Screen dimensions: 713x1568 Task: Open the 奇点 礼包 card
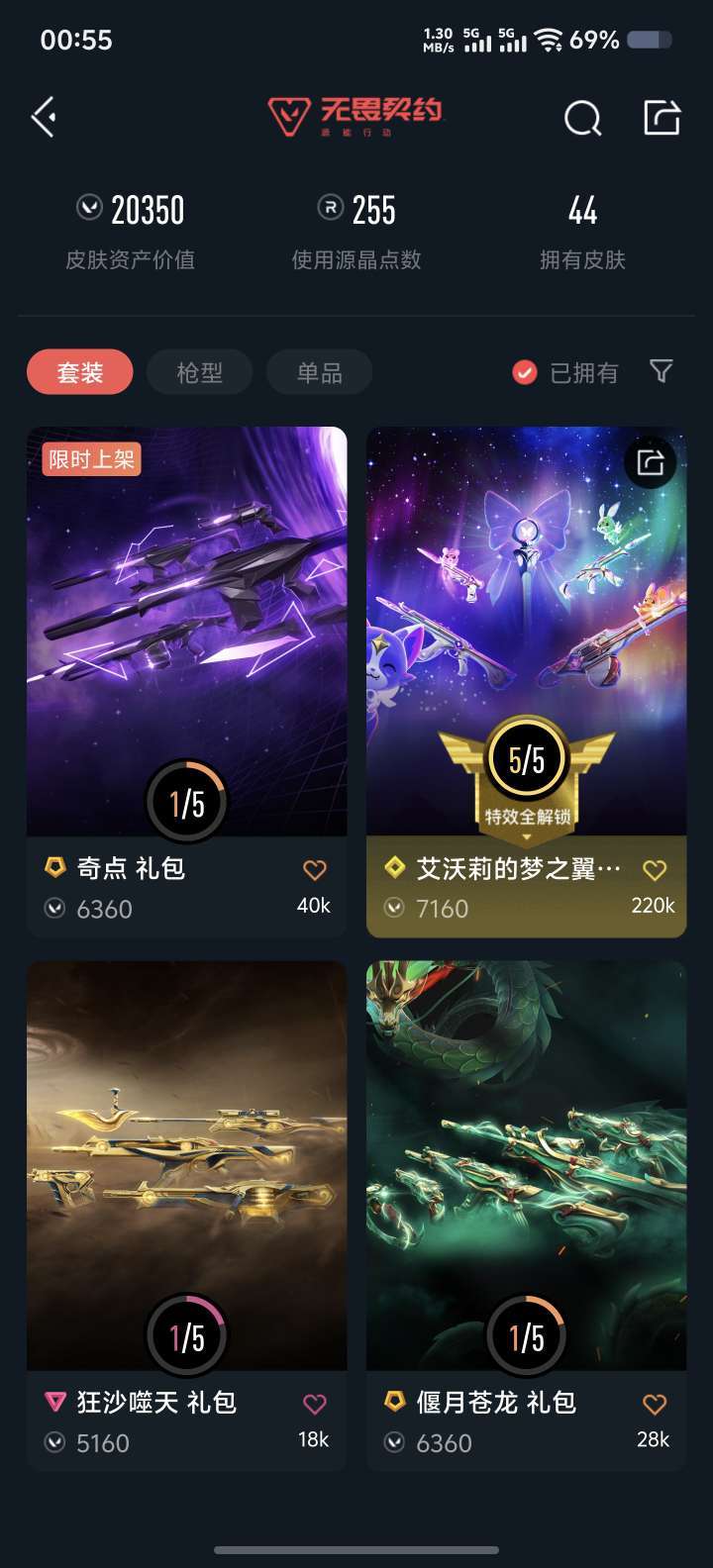[186, 634]
